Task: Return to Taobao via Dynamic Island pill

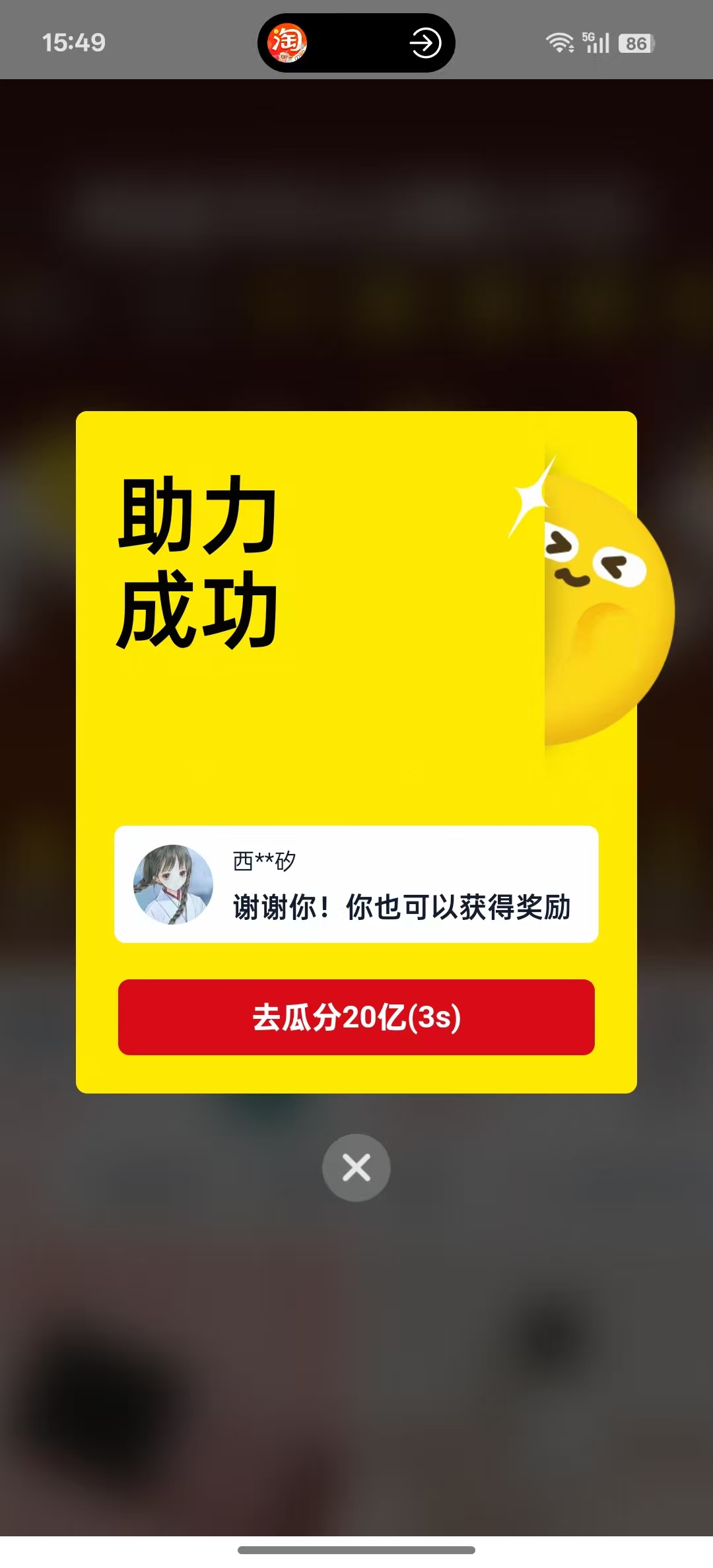Action: [x=356, y=43]
